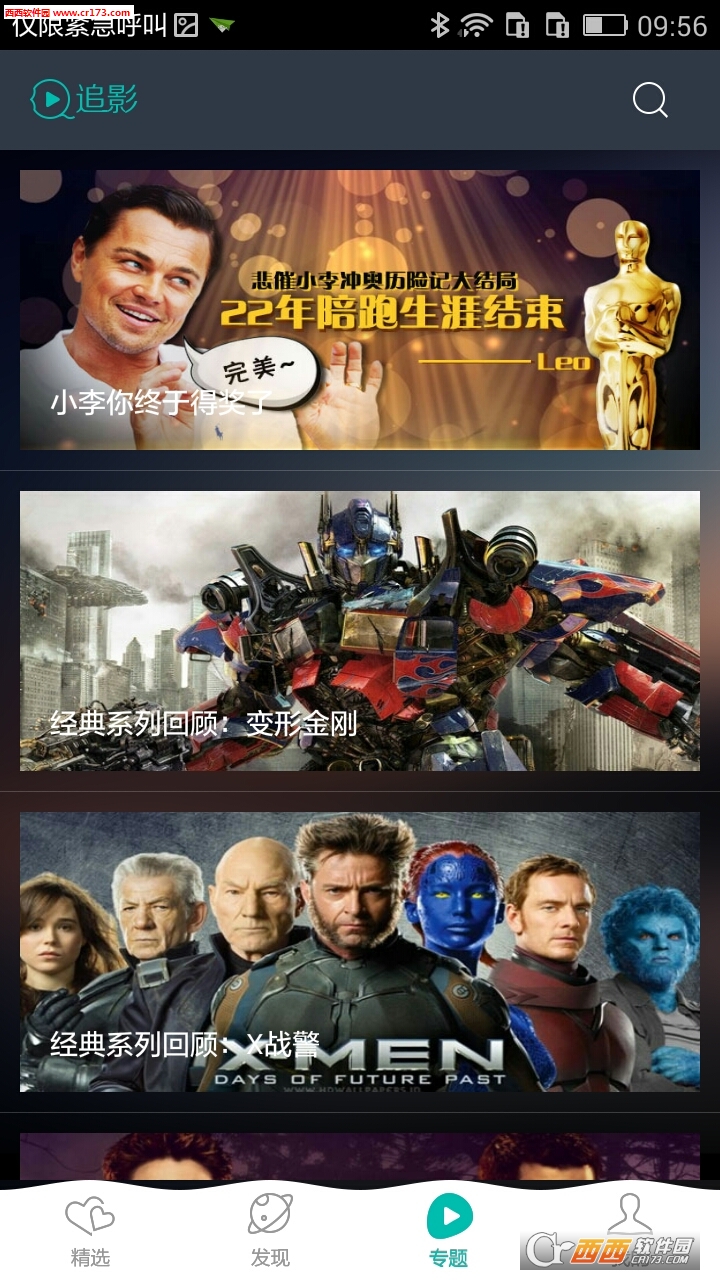Select the 专题 tab
The height and width of the screenshot is (1280, 720).
449,1230
